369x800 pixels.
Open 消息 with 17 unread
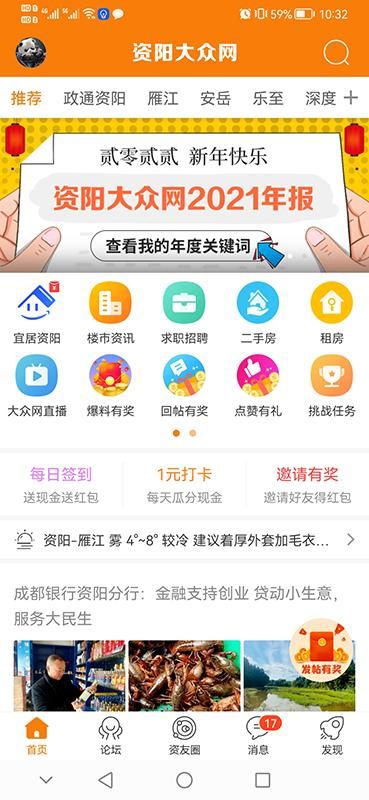(258, 735)
